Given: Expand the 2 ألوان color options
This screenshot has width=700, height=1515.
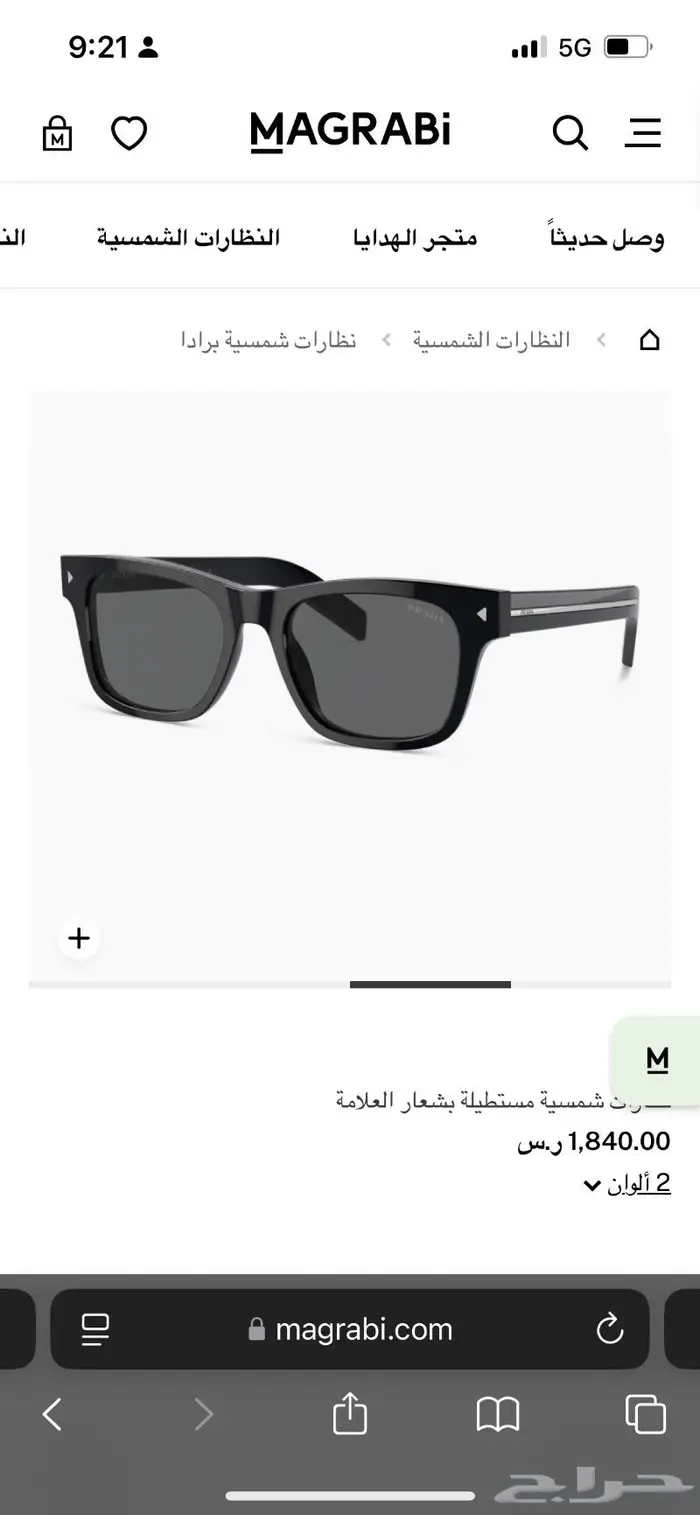Looking at the screenshot, I should [x=626, y=1184].
